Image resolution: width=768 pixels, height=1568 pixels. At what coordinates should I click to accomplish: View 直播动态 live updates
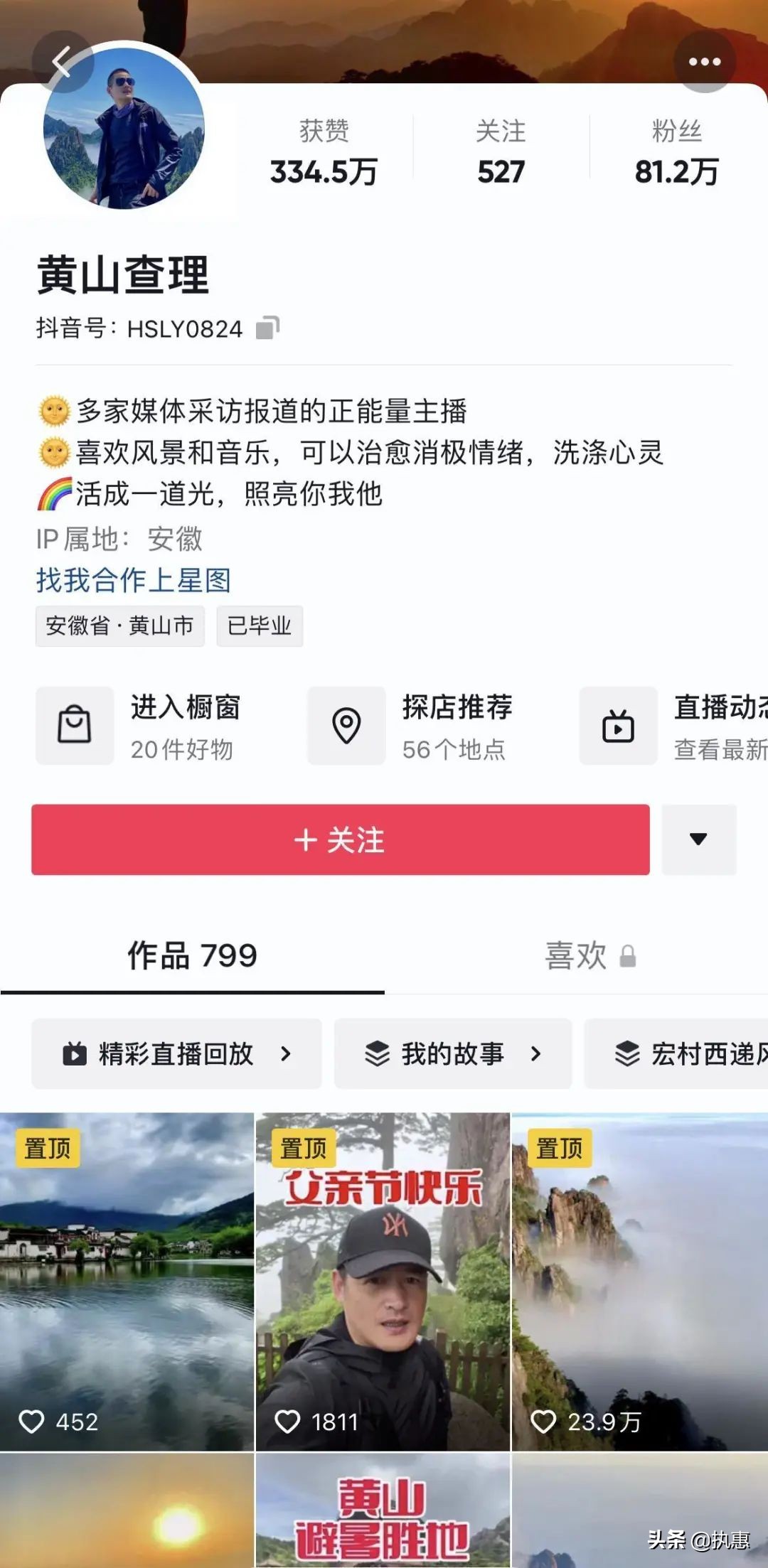point(673,726)
